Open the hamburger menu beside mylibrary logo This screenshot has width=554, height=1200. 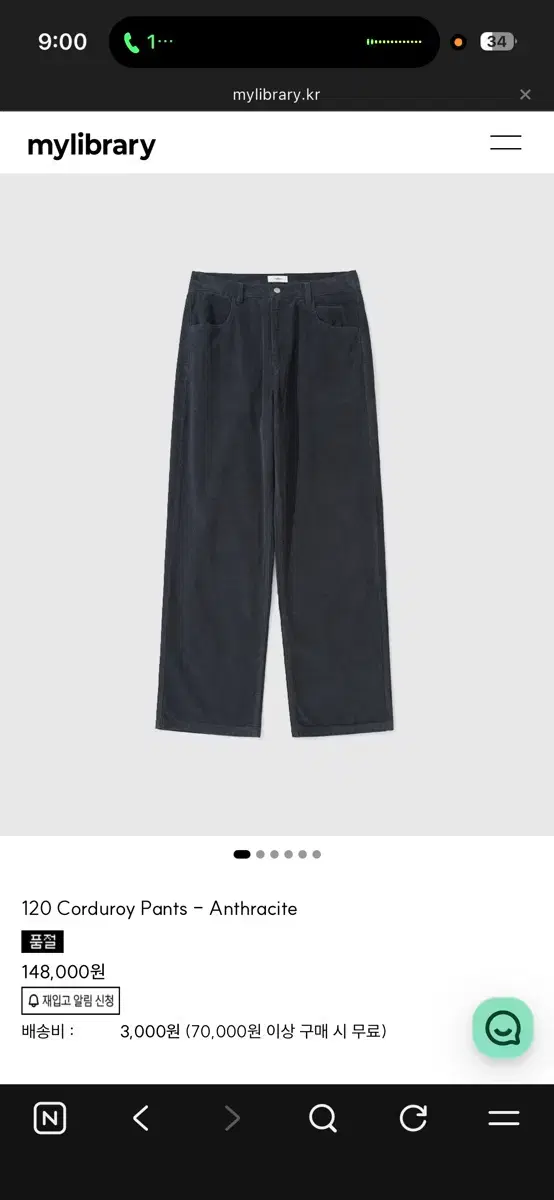coord(505,142)
